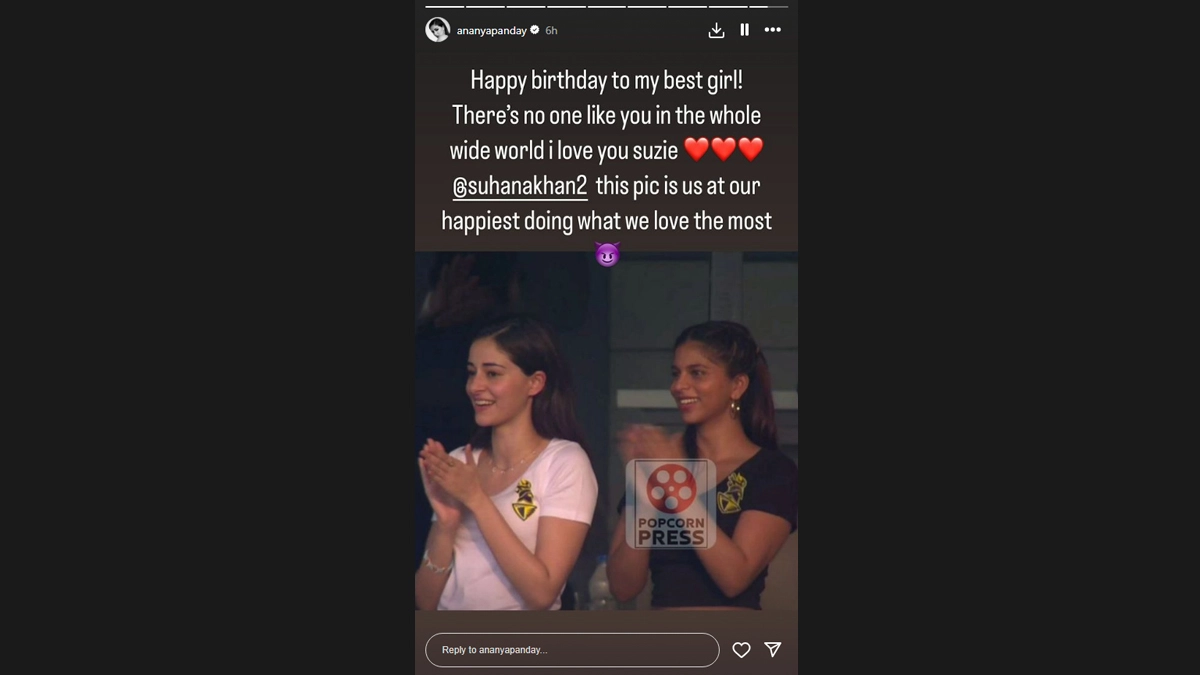Like this story with the heart
This screenshot has width=1200, height=675.
pyautogui.click(x=741, y=650)
